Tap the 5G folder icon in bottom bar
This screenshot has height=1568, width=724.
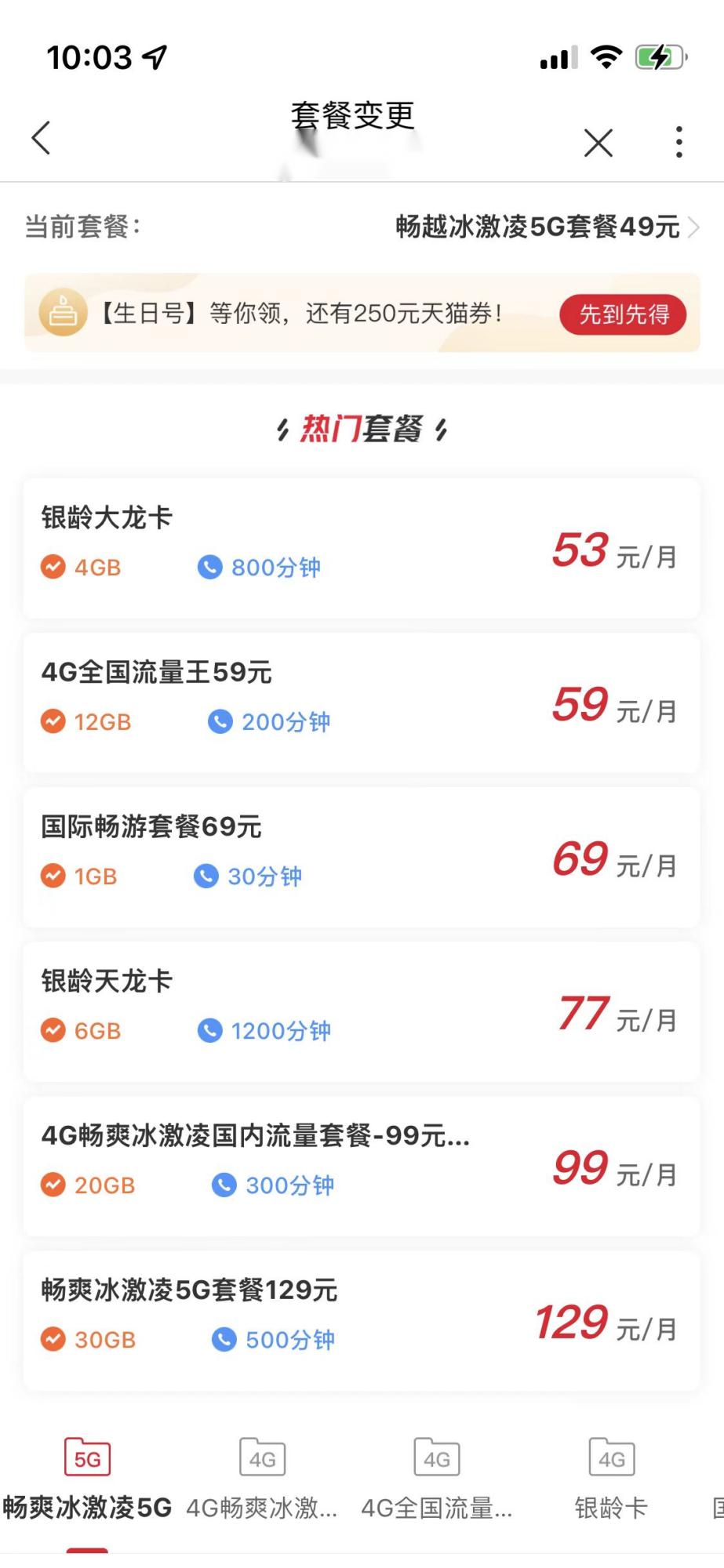pos(86,1457)
